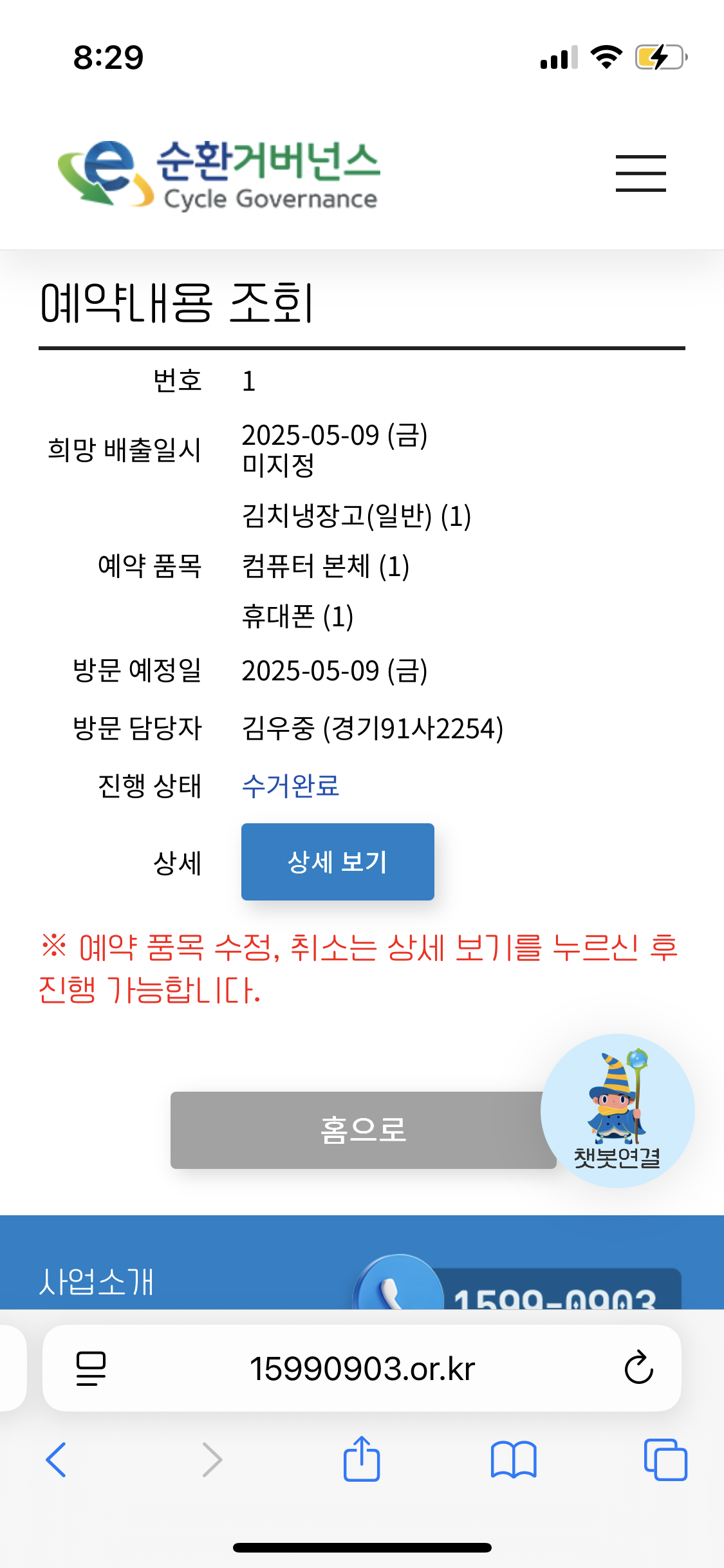Share this page
This screenshot has height=1568, width=724.
[362, 1459]
